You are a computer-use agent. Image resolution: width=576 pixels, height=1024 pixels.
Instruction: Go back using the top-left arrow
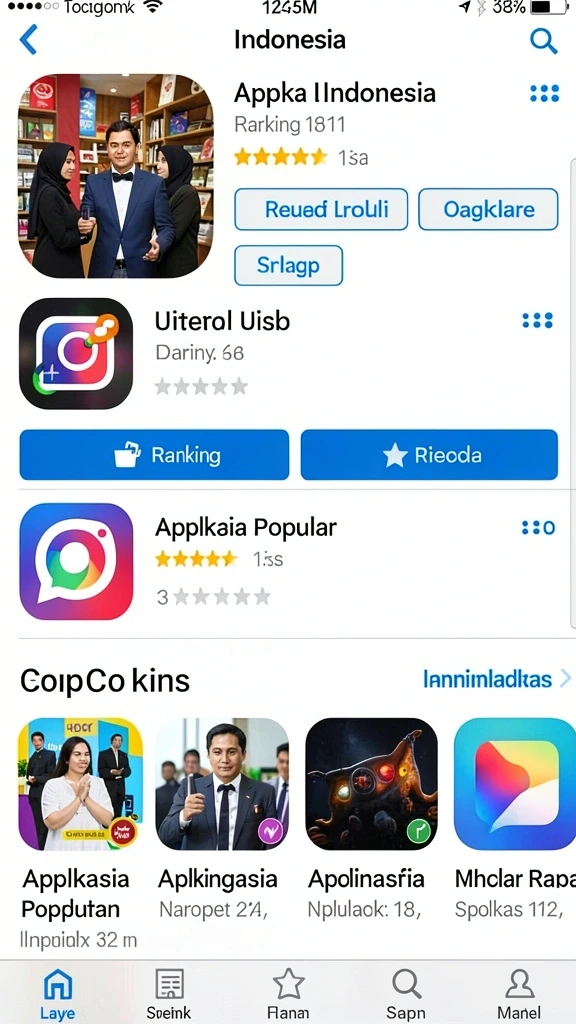coord(28,40)
